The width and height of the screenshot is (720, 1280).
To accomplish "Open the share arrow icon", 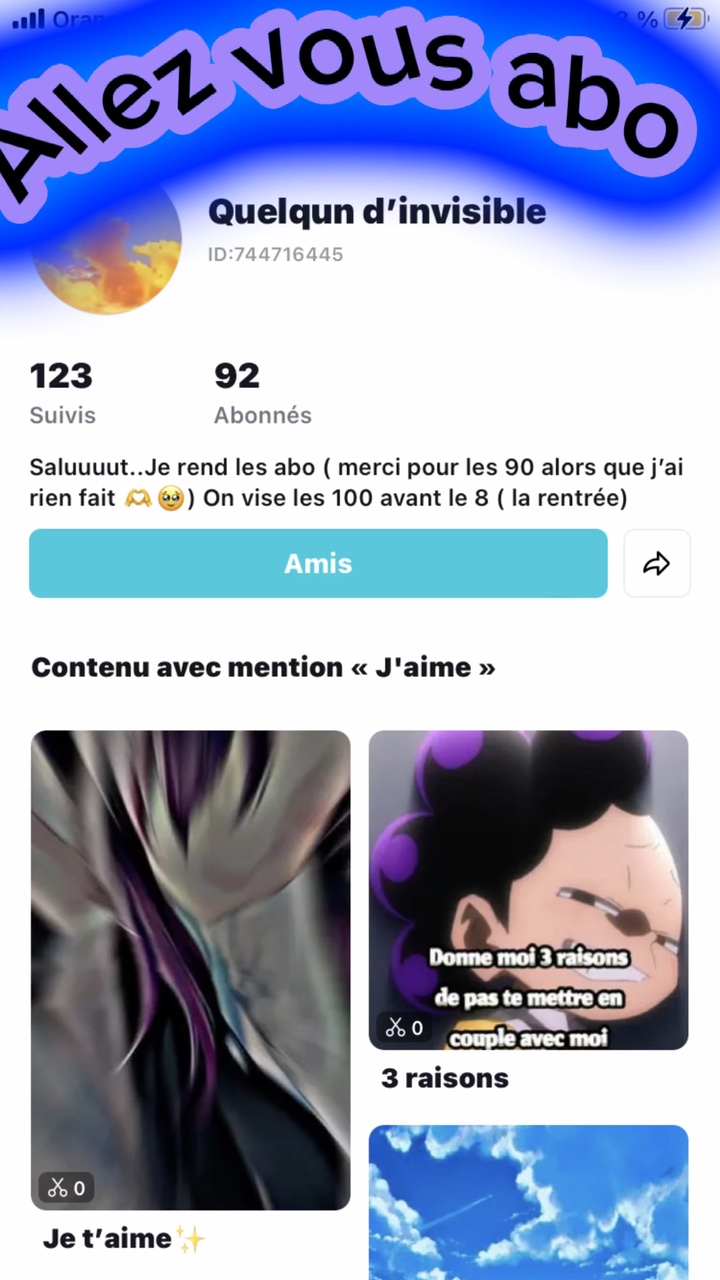I will pos(657,563).
